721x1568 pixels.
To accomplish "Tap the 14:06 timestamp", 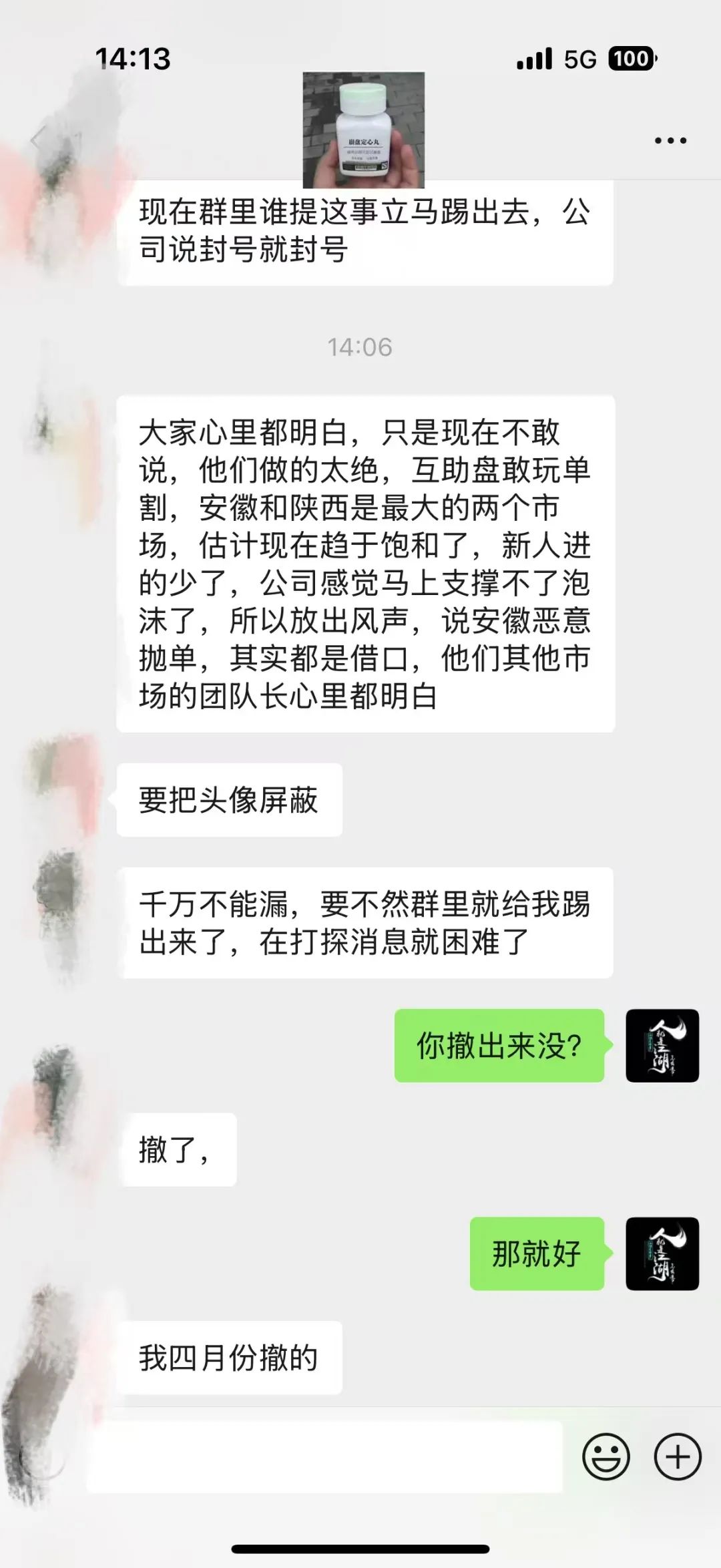I will pos(360,347).
